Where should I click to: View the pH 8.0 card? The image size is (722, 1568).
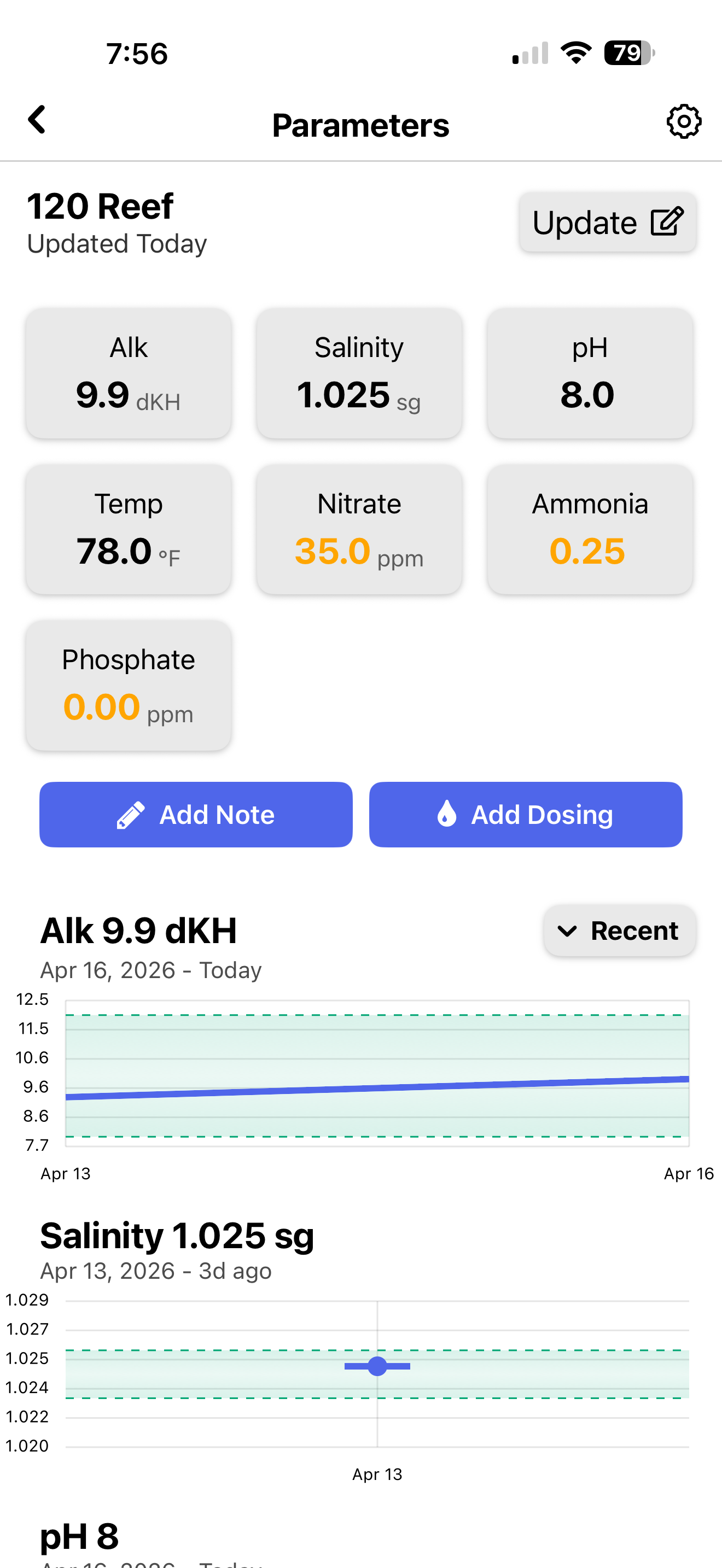(589, 373)
